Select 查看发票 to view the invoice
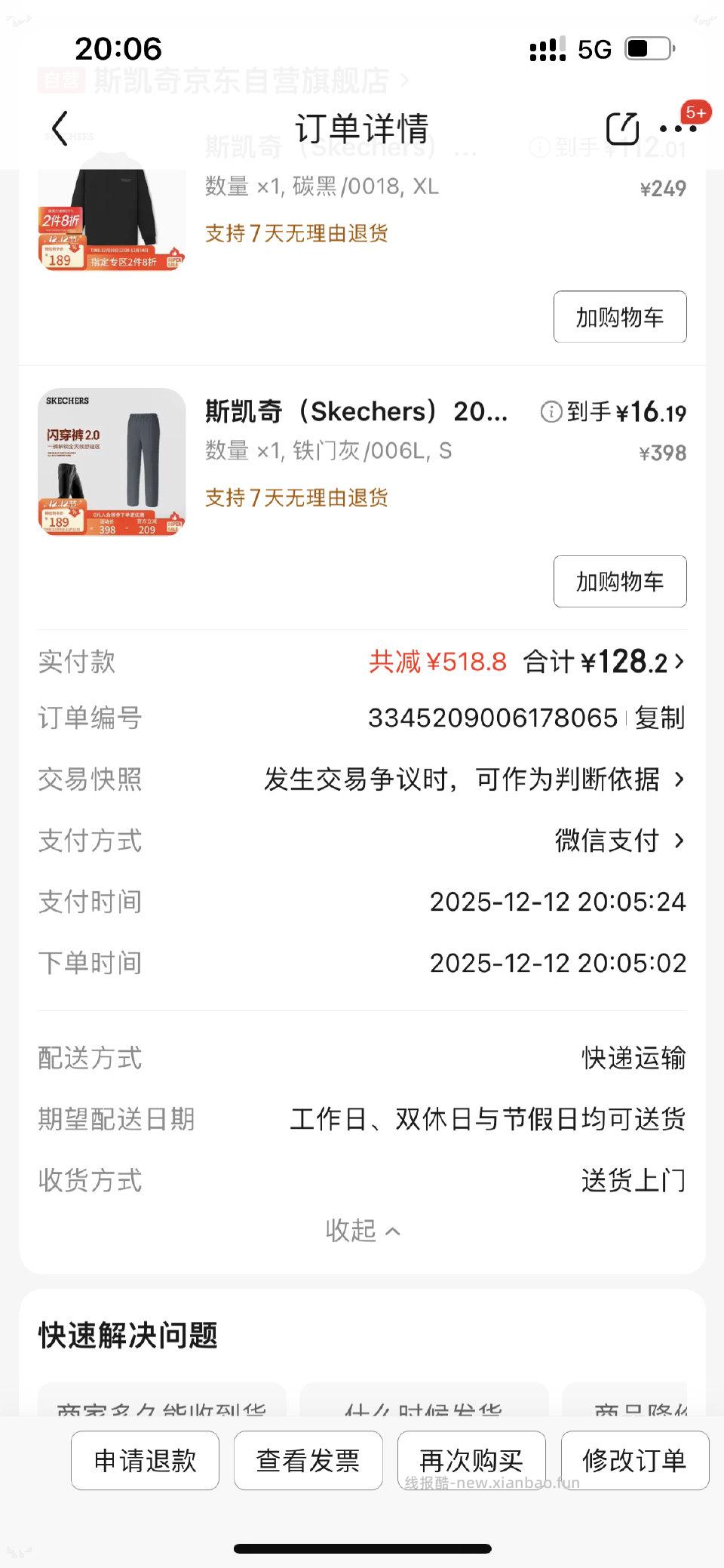The image size is (724, 1568). [x=308, y=1460]
